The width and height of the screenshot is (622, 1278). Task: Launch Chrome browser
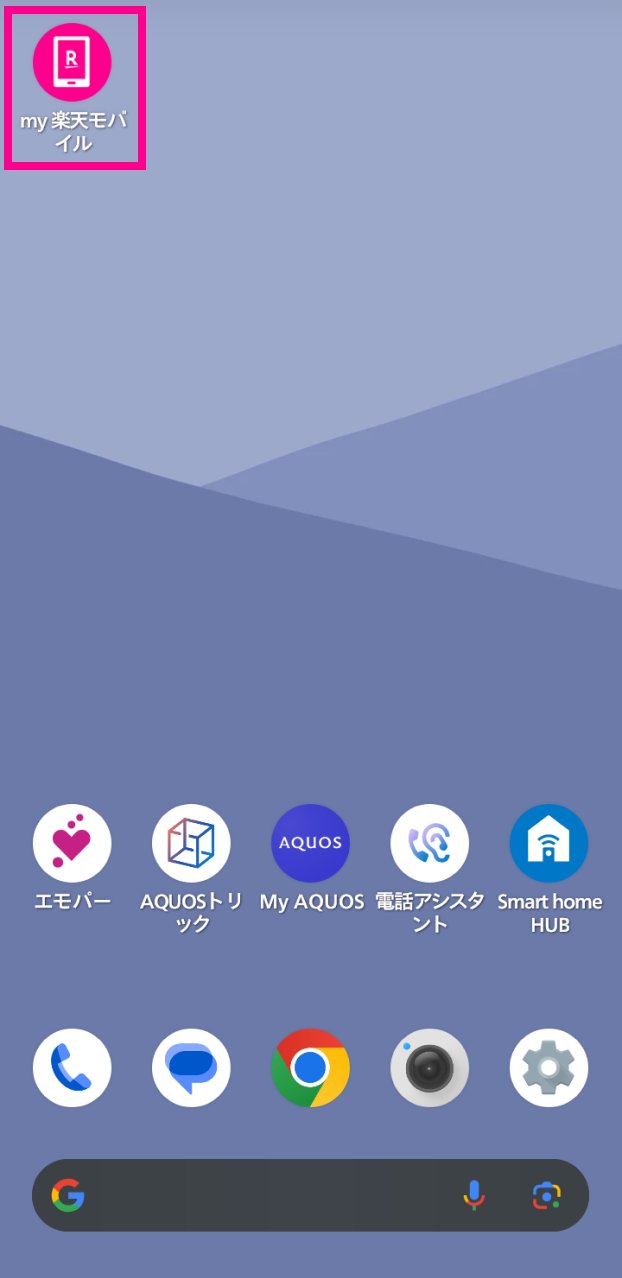coord(311,1068)
